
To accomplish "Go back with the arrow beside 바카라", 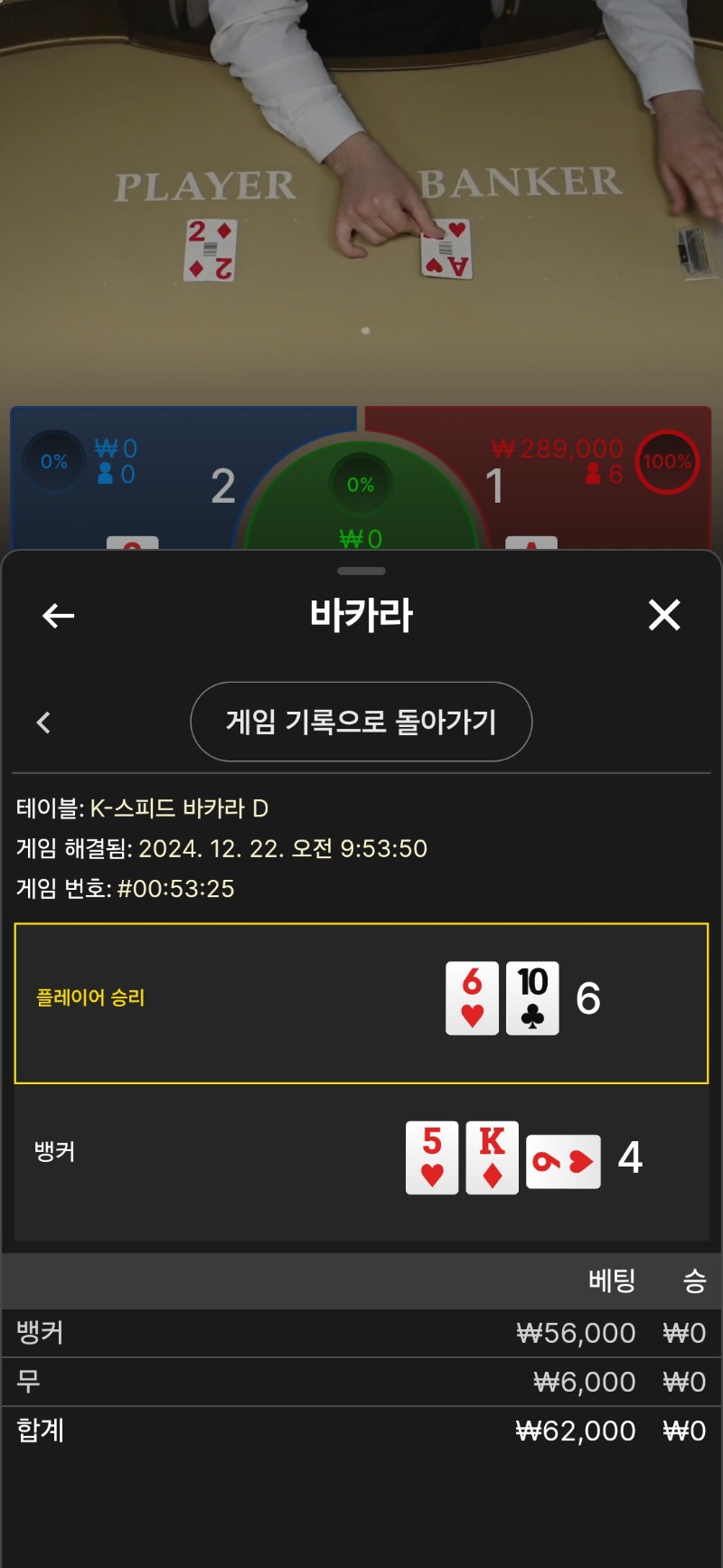I will coord(59,616).
